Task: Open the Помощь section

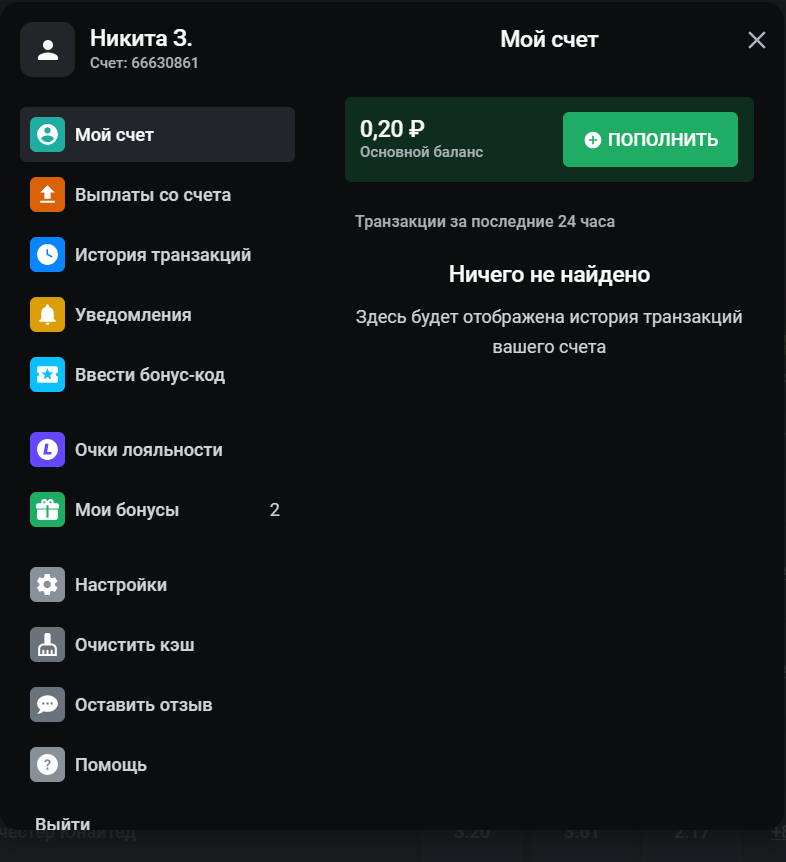Action: tap(110, 765)
